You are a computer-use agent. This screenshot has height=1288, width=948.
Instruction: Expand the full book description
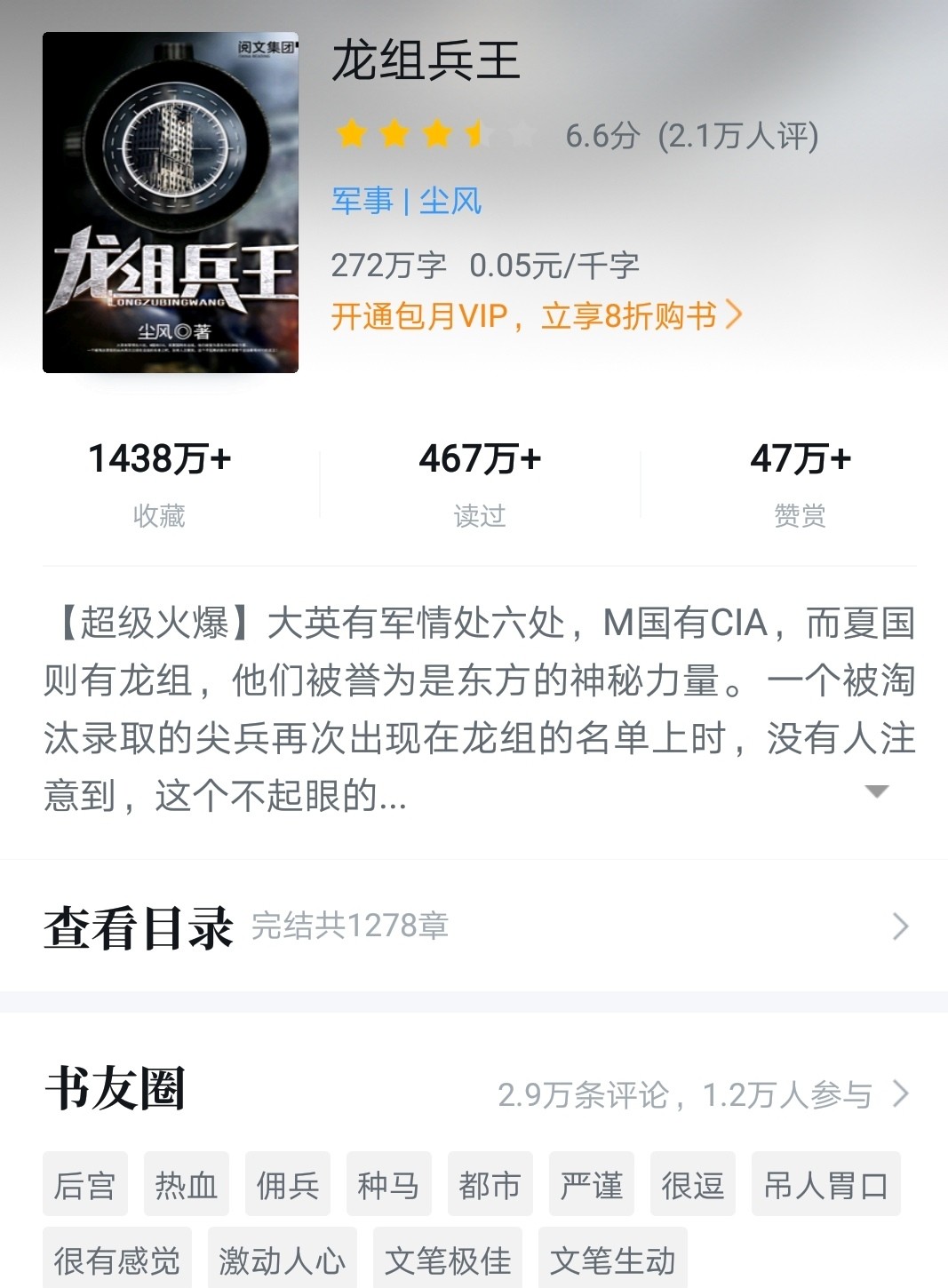pyautogui.click(x=876, y=791)
